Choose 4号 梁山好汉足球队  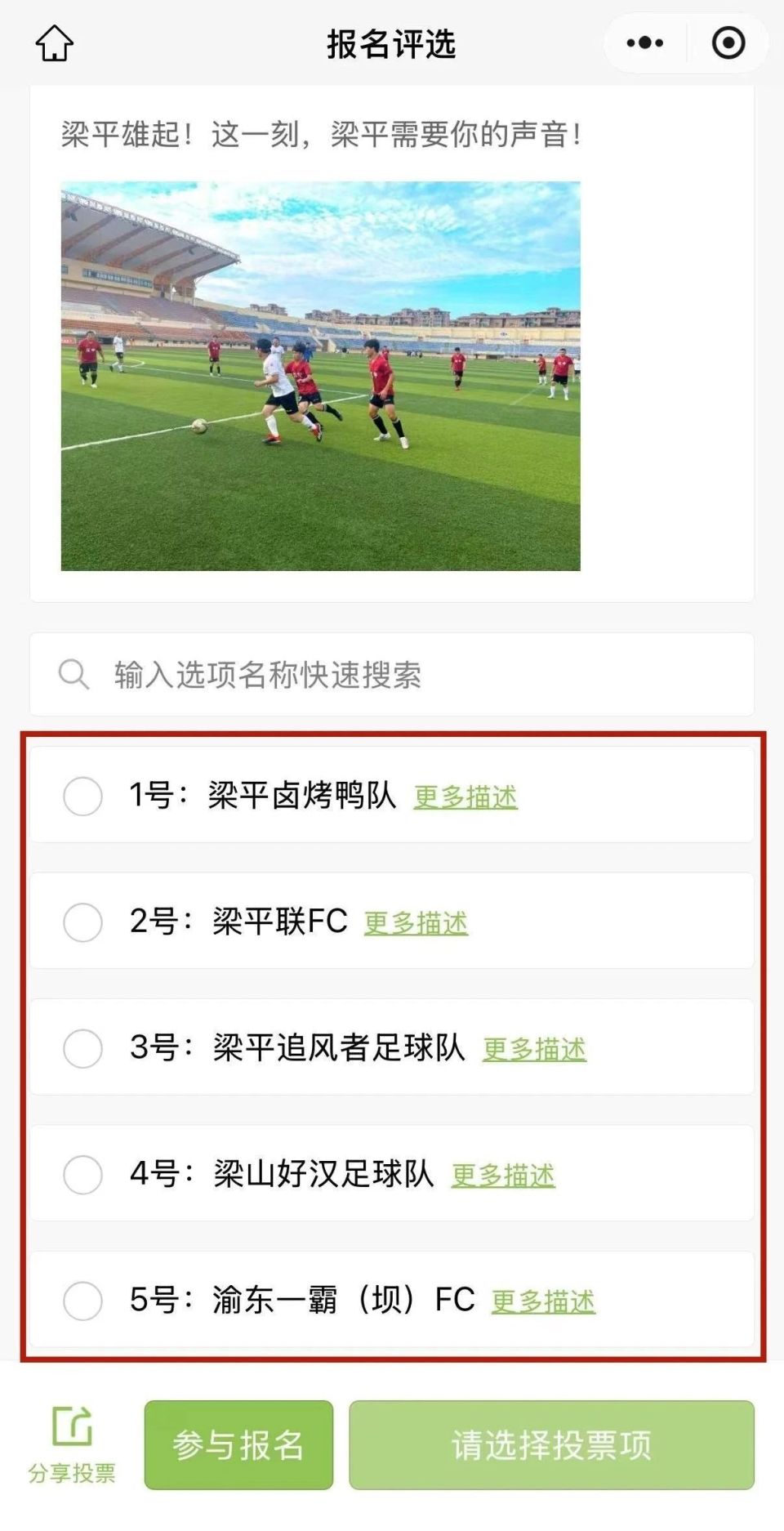tap(82, 1175)
